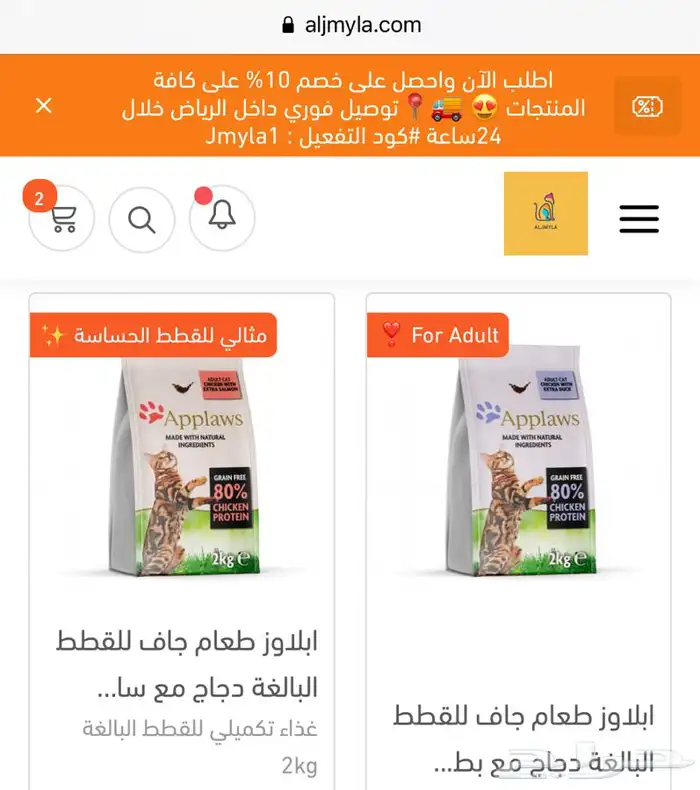Dismiss the 10% discount banner
Viewport: 700px width, 790px height.
pyautogui.click(x=43, y=106)
